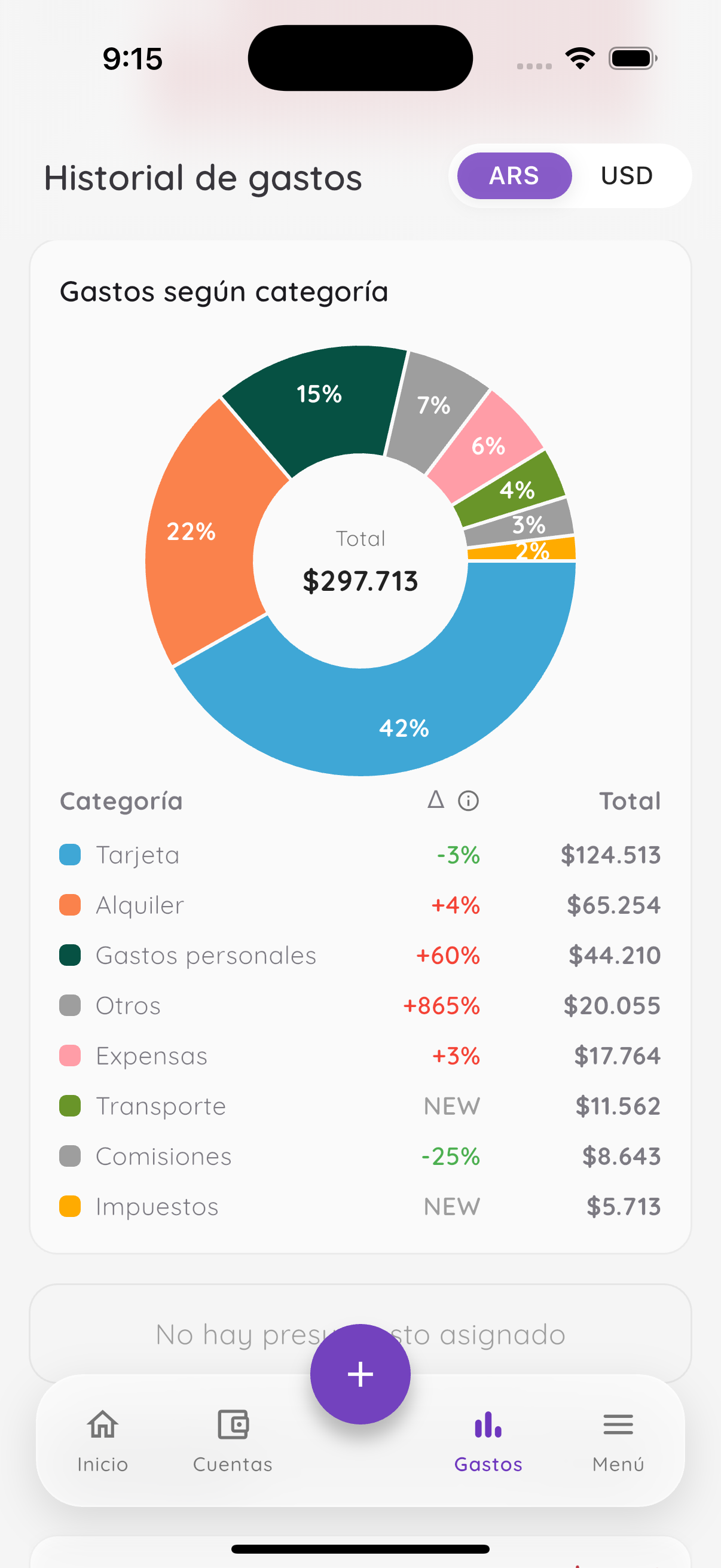
Task: Tap the total amount $297.713 in chart center
Action: tap(360, 581)
